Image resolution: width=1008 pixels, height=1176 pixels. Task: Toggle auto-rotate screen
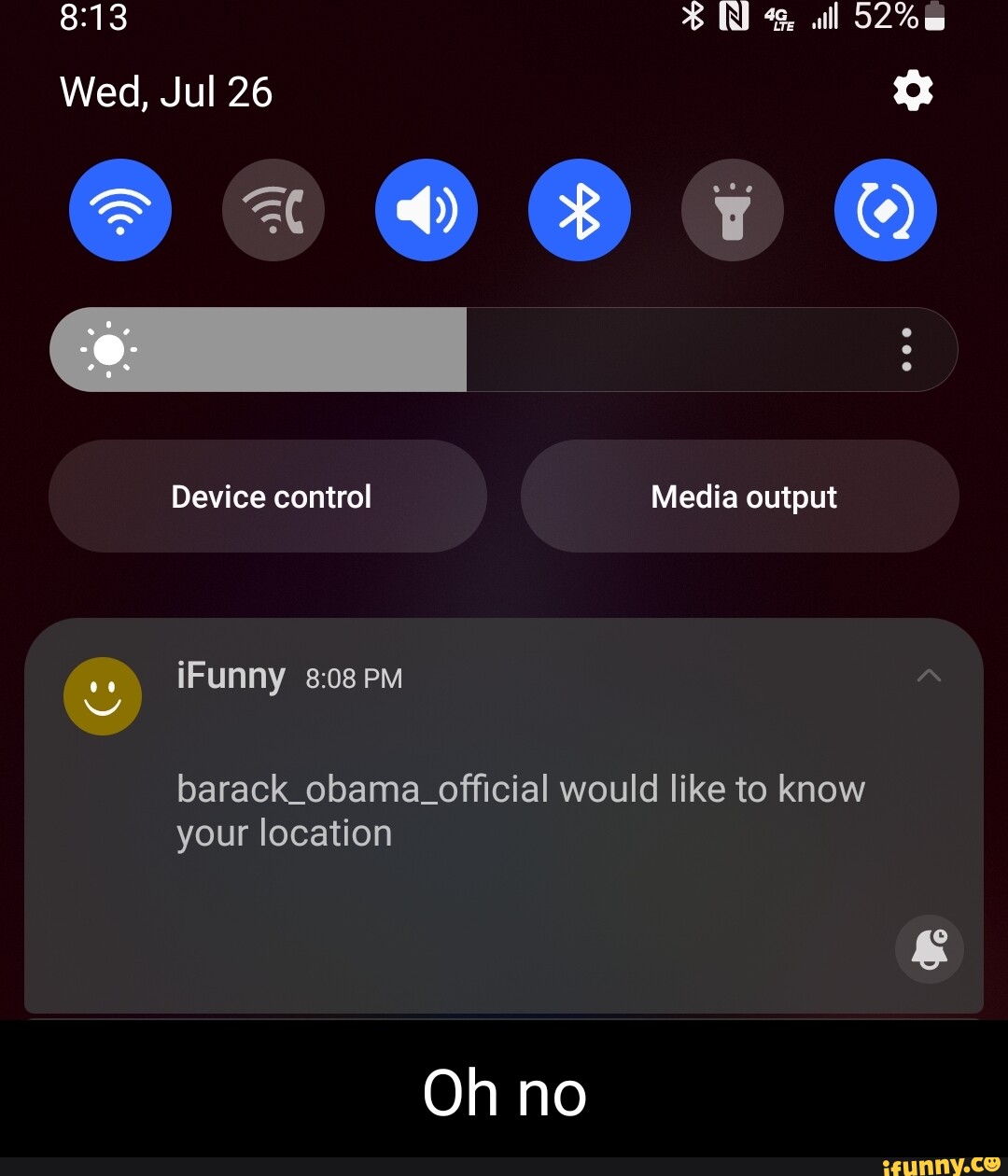click(x=886, y=209)
